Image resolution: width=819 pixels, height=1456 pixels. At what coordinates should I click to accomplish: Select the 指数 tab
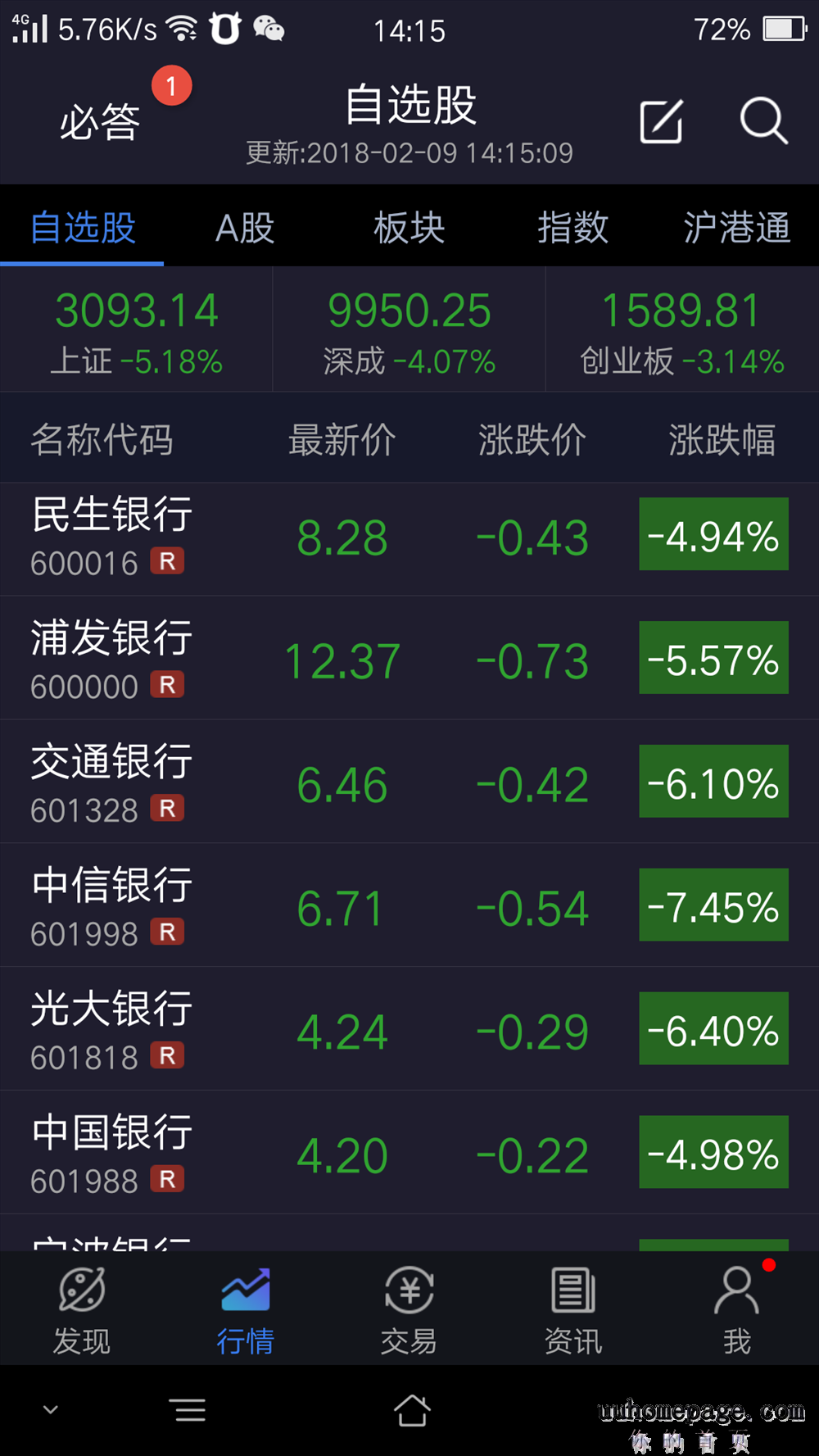pos(572,228)
